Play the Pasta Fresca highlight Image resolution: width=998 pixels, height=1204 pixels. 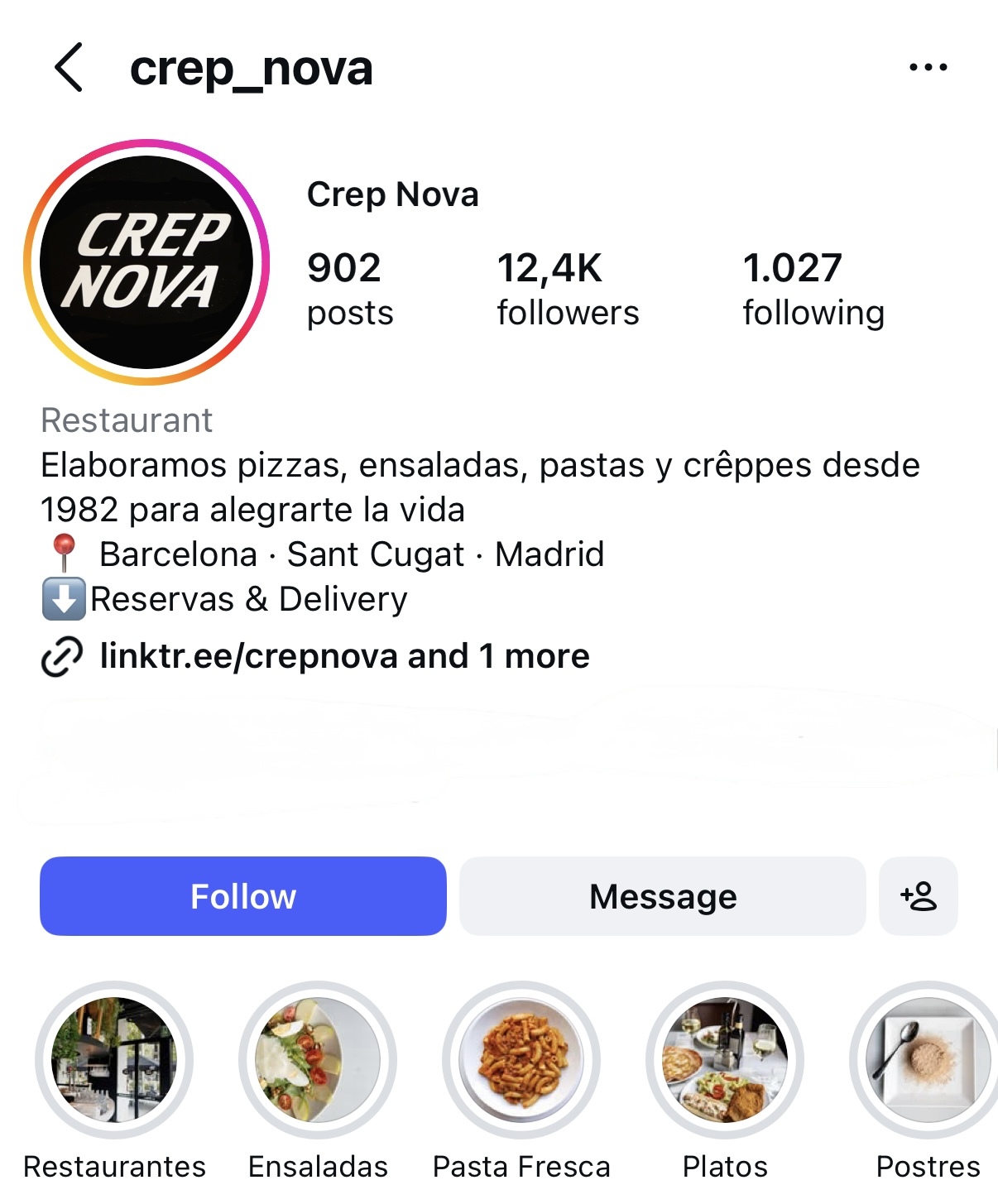click(x=521, y=1060)
